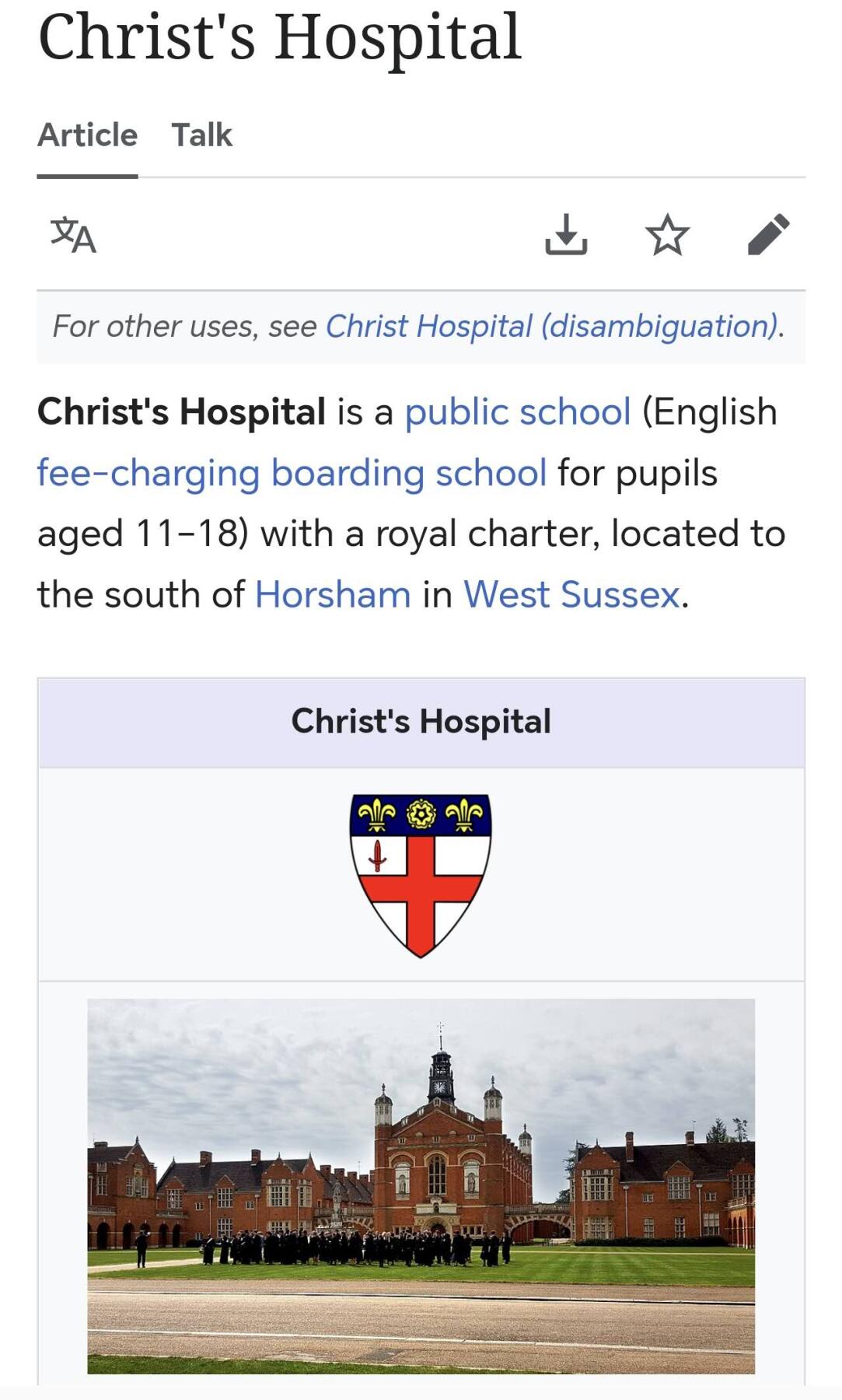Open the language selection icon
Screen dimensions: 842x1400
73,235
